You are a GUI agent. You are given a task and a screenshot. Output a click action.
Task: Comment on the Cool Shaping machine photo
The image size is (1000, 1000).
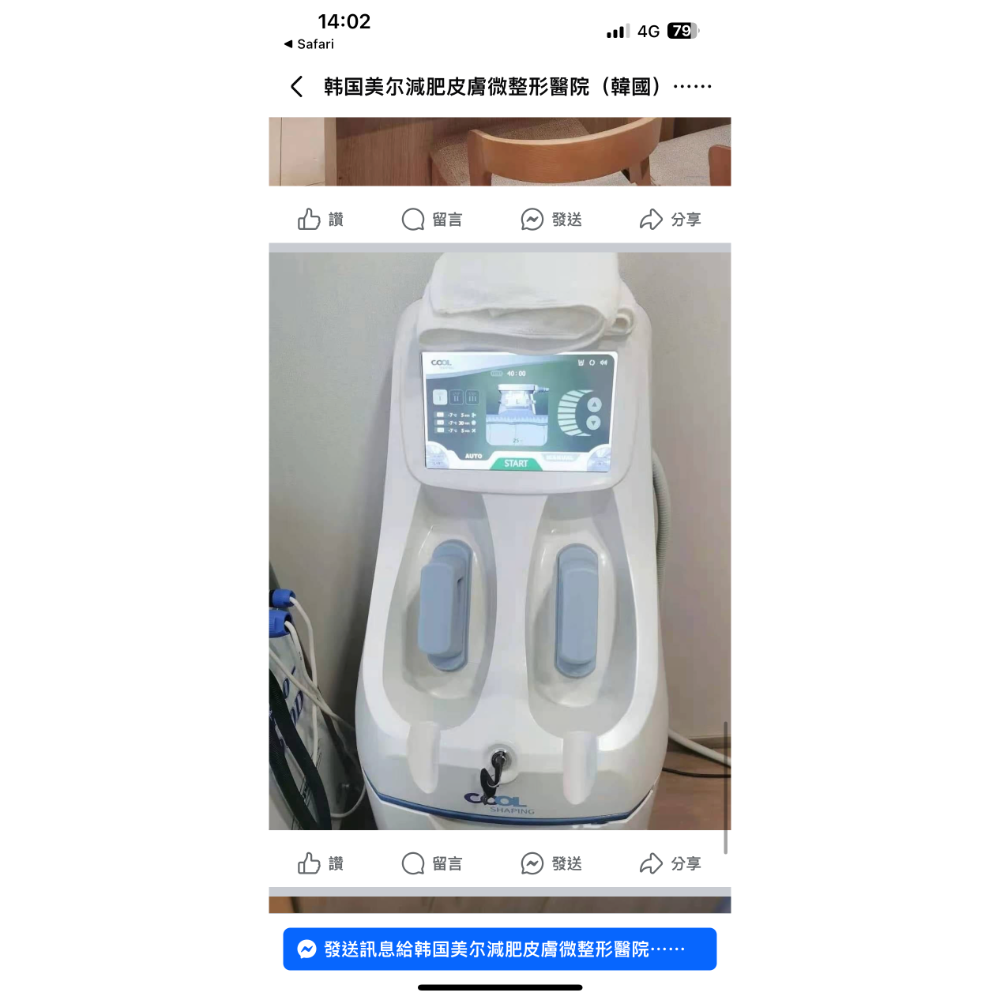coord(432,863)
